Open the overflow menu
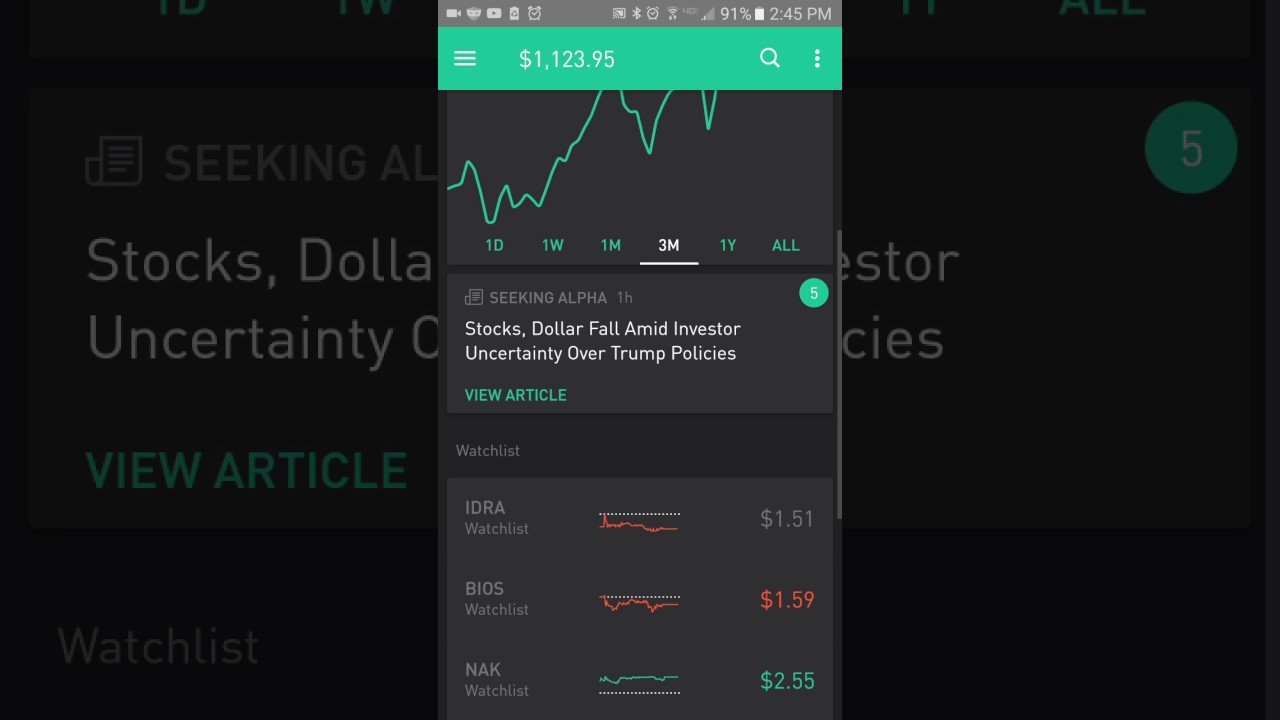The width and height of the screenshot is (1280, 720). [817, 59]
